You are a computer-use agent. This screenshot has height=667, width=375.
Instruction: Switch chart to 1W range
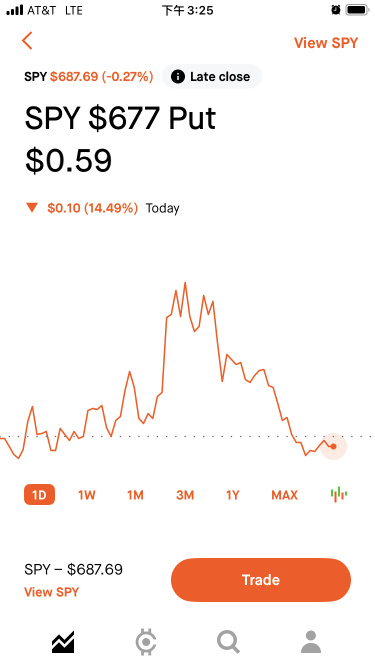pos(87,495)
